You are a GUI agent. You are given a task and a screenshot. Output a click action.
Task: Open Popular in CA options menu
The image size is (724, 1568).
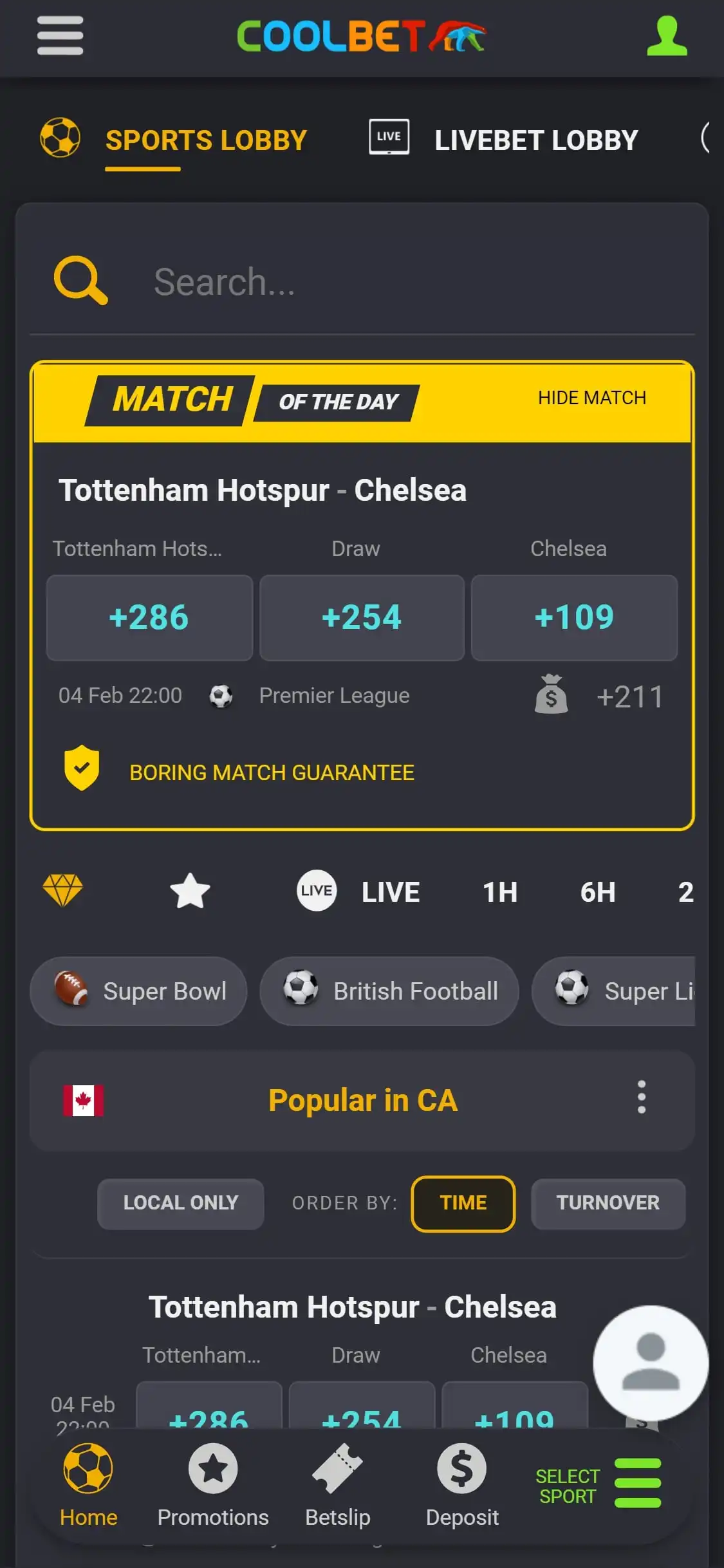(641, 1097)
